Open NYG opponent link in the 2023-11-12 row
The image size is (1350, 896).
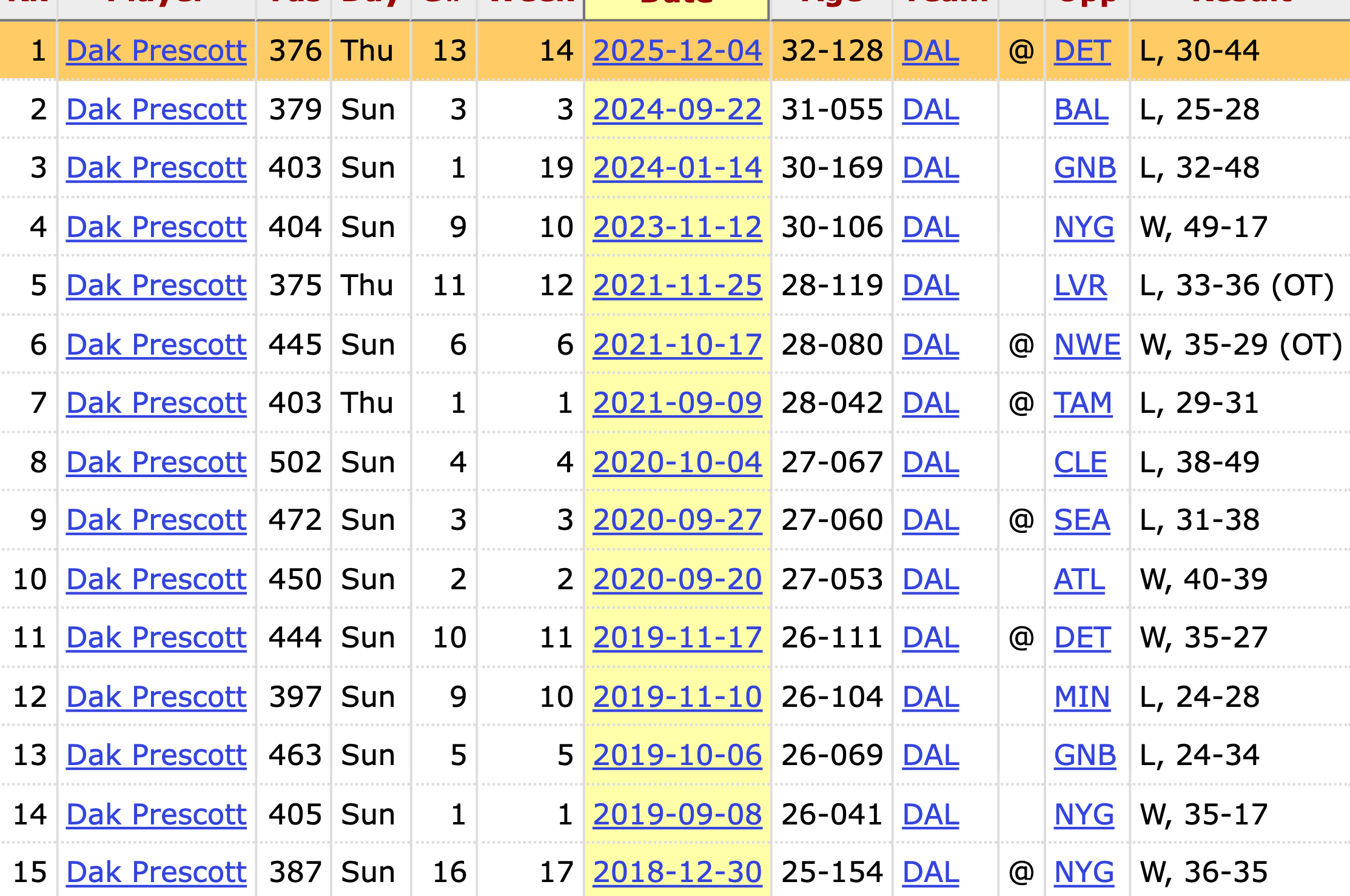pyautogui.click(x=1084, y=227)
